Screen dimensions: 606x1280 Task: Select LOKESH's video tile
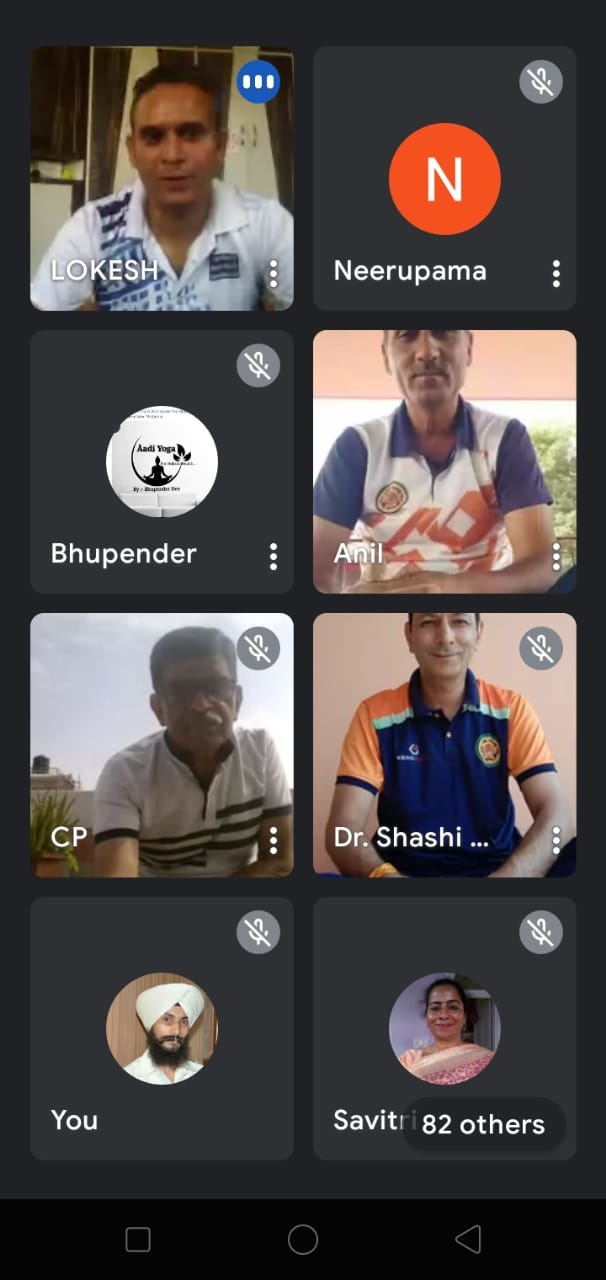162,178
